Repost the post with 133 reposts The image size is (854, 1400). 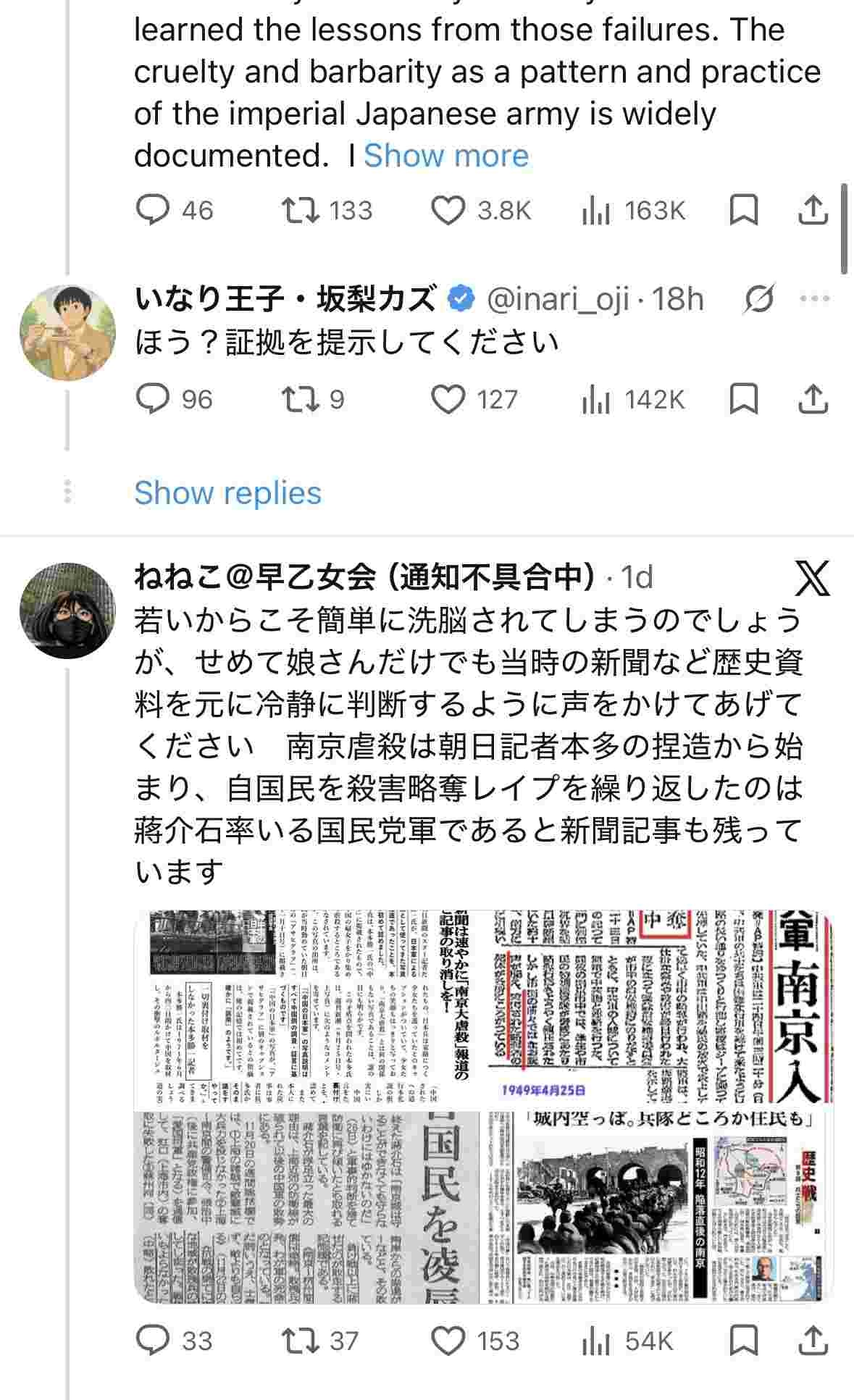click(301, 210)
